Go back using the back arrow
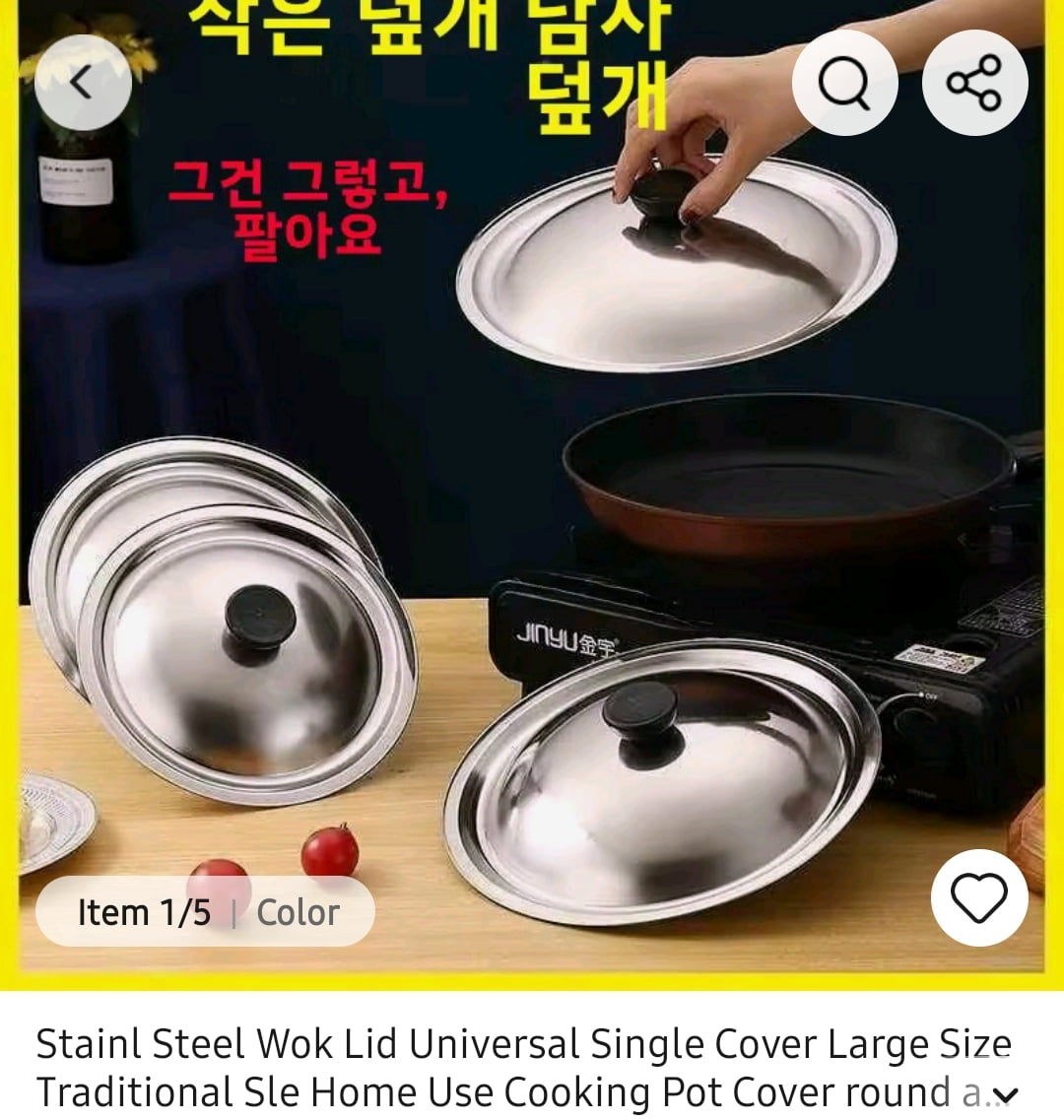This screenshot has width=1064, height=1120. coord(83,84)
